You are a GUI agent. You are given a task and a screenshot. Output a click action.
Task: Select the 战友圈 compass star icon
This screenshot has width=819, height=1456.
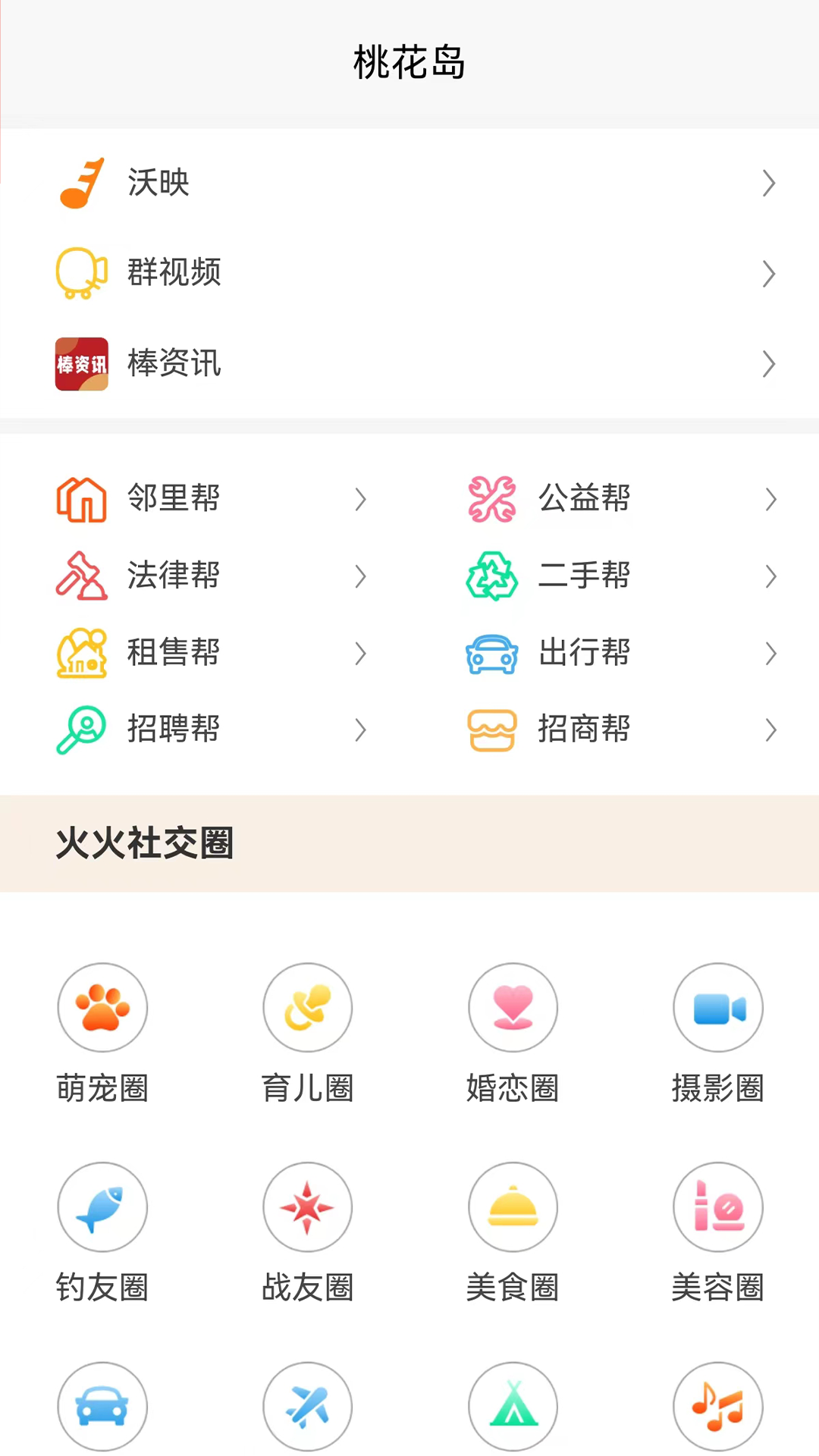307,1207
